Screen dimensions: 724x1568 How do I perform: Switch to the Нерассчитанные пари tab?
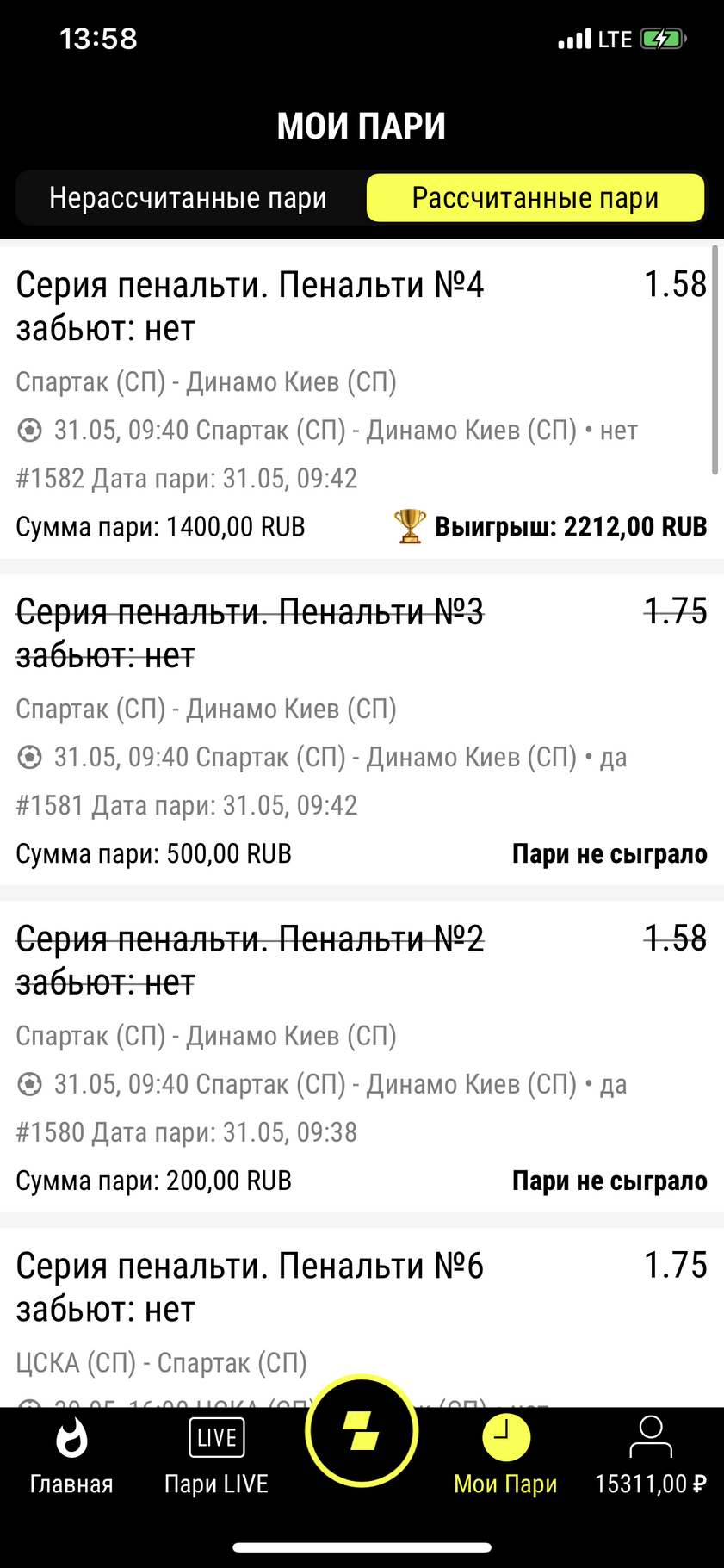[x=188, y=198]
